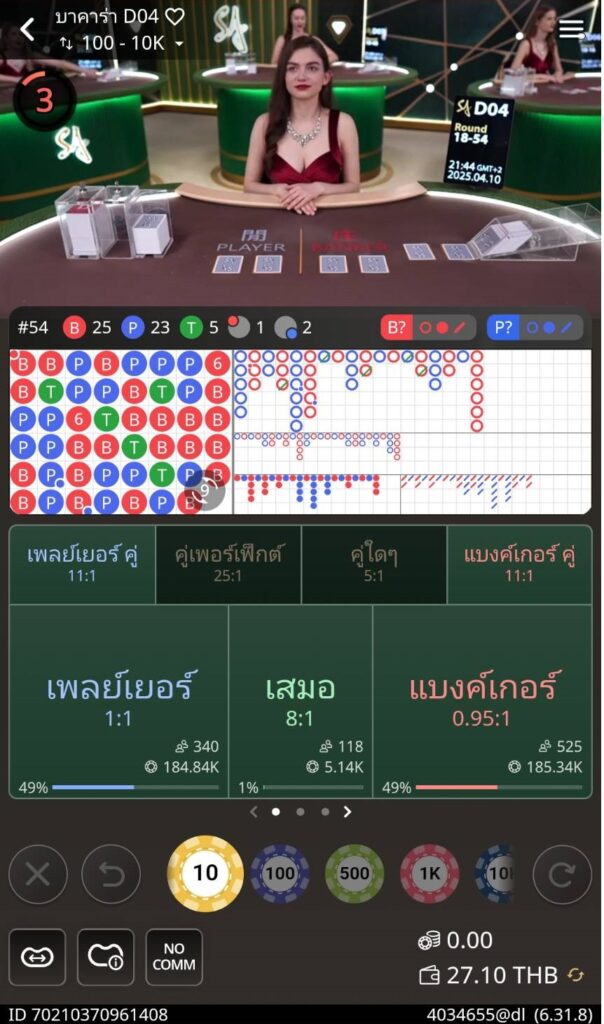This screenshot has height=1024, width=604.
Task: Go back from the Baccarat D04 table
Action: (x=27, y=28)
